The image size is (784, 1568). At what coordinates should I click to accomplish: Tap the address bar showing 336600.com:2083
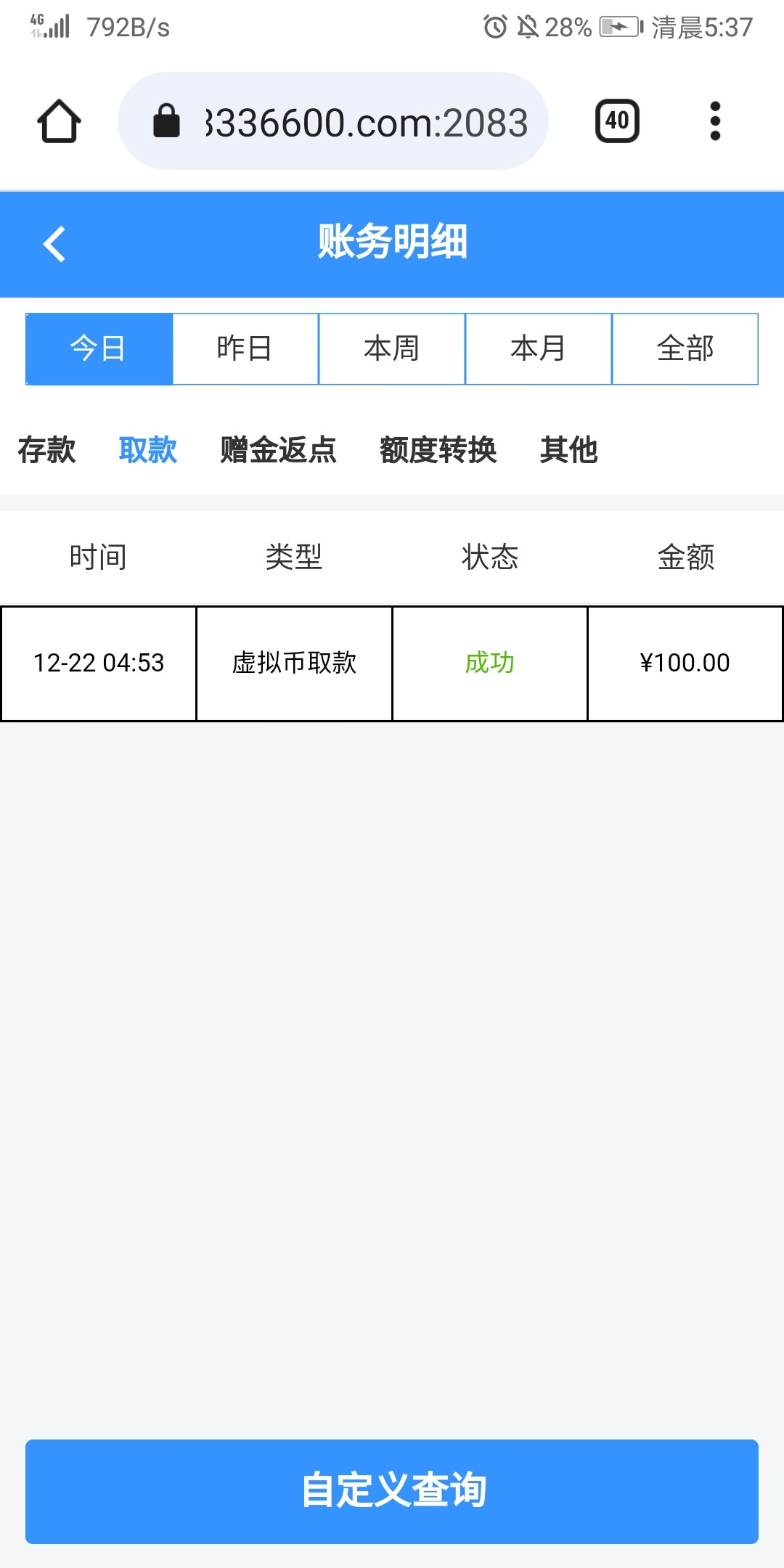(363, 121)
